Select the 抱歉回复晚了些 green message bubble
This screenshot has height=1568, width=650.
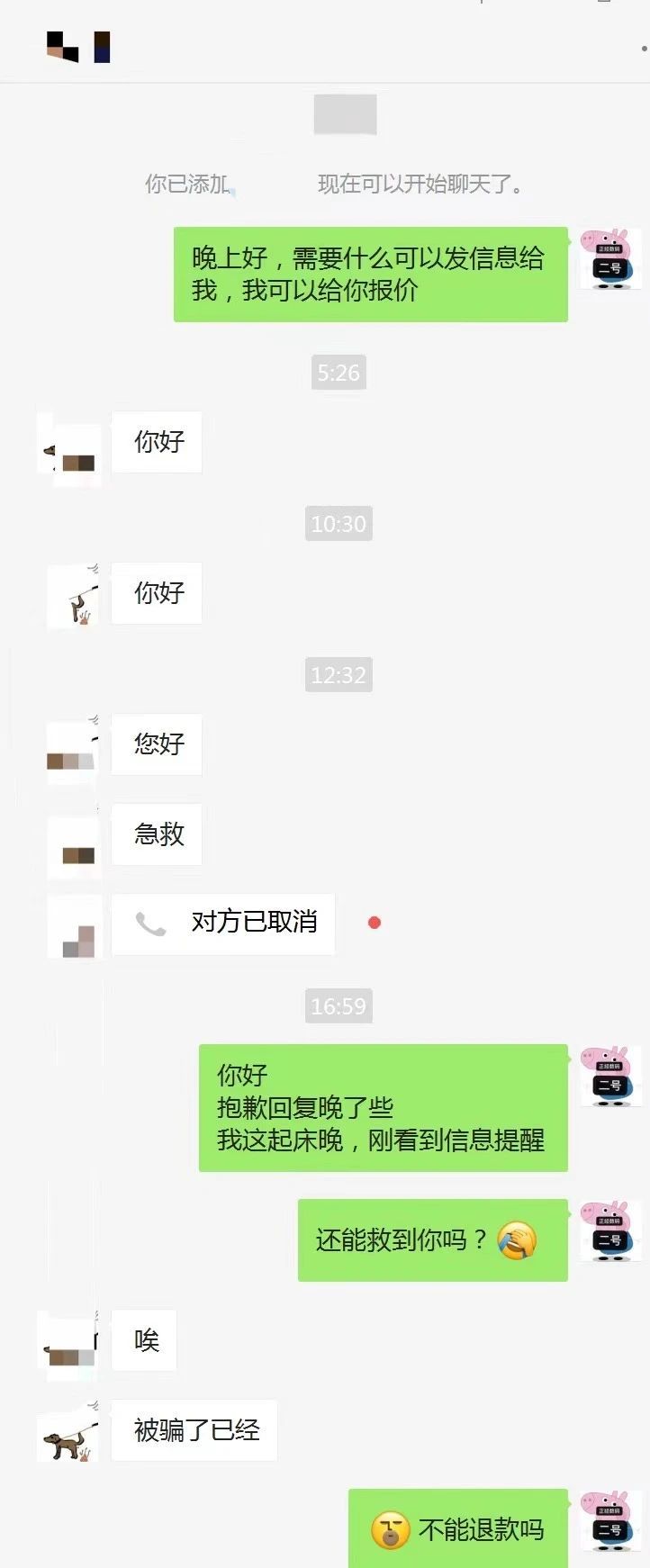coord(383,1106)
